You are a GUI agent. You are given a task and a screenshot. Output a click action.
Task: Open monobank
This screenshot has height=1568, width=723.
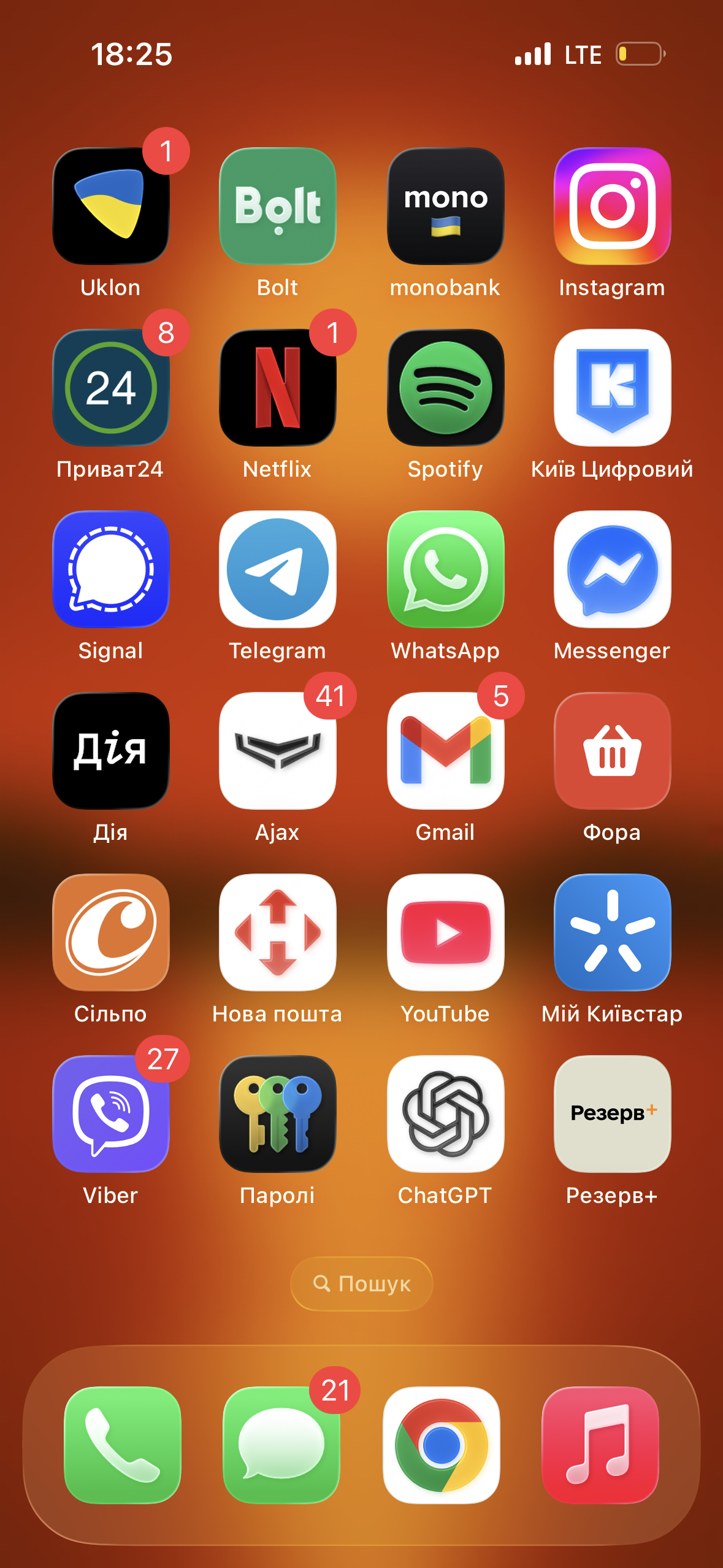click(445, 206)
